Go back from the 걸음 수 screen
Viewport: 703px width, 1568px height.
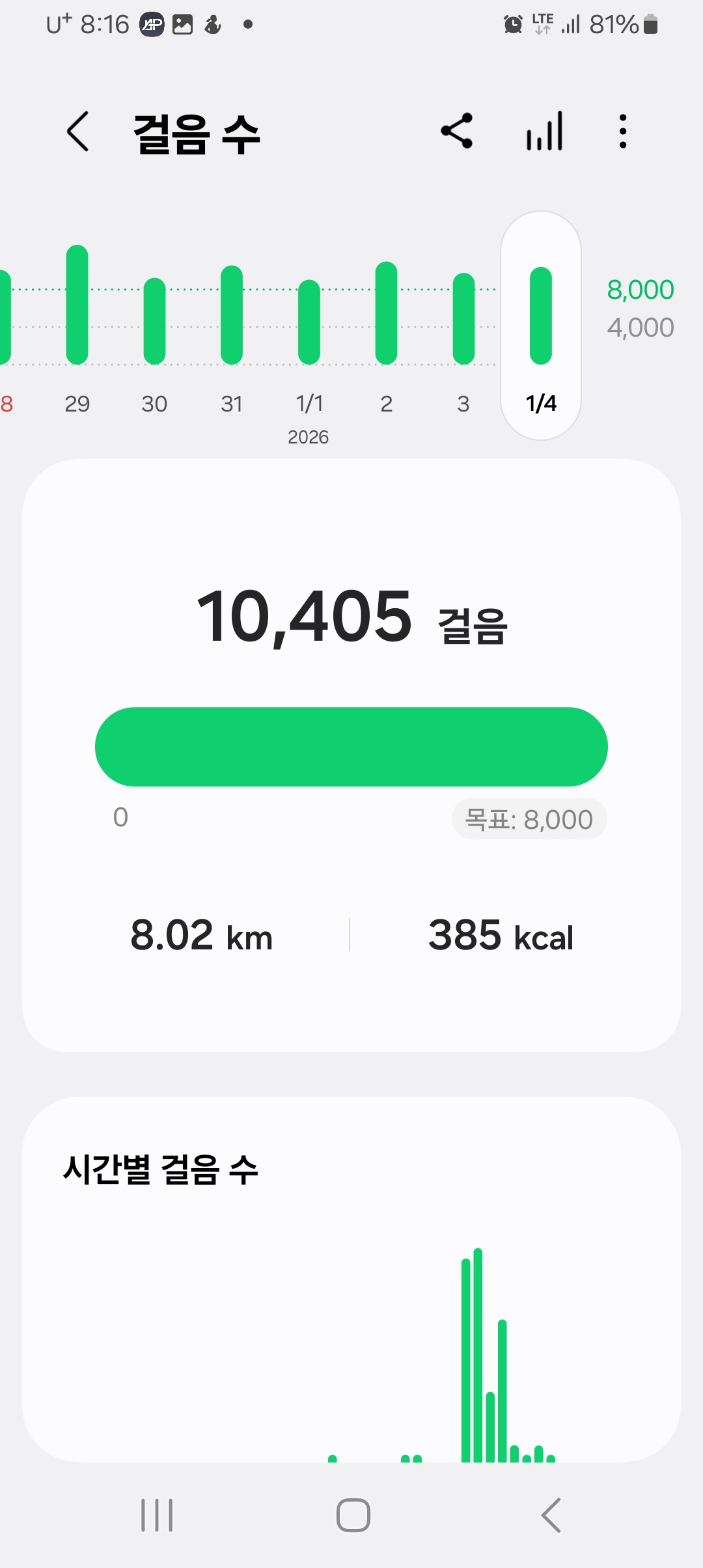(78, 132)
